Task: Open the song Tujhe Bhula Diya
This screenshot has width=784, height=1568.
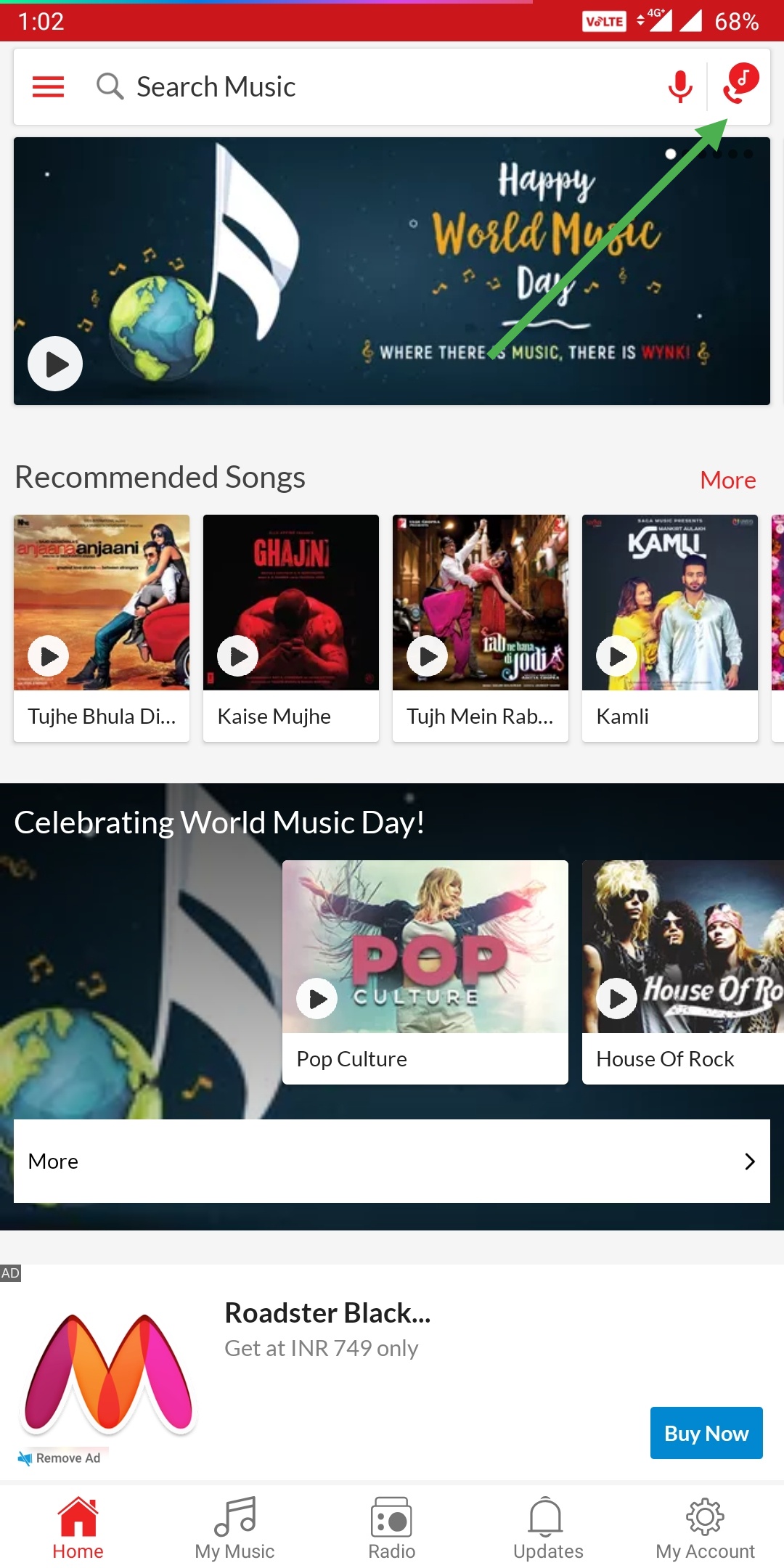Action: [102, 628]
